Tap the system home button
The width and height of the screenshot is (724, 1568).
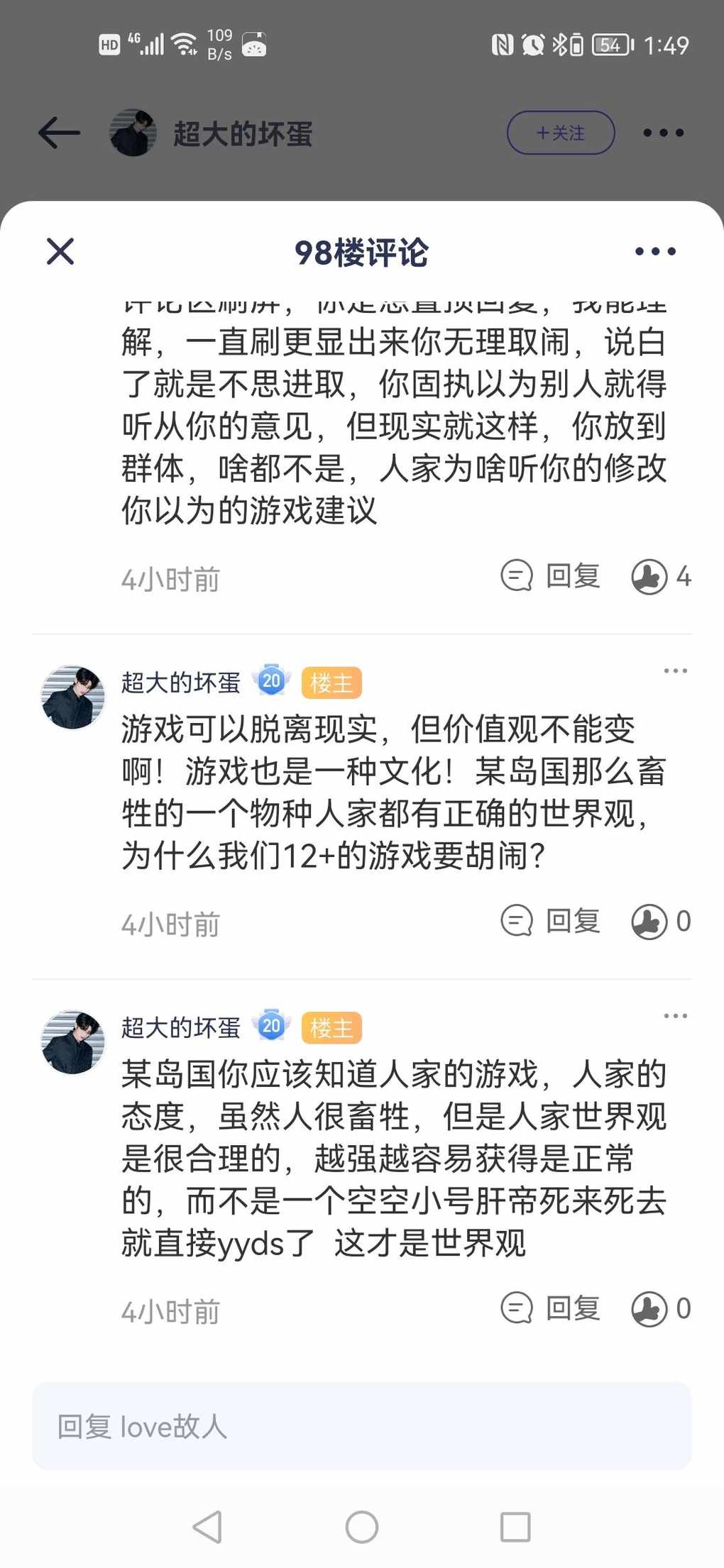tap(362, 1526)
